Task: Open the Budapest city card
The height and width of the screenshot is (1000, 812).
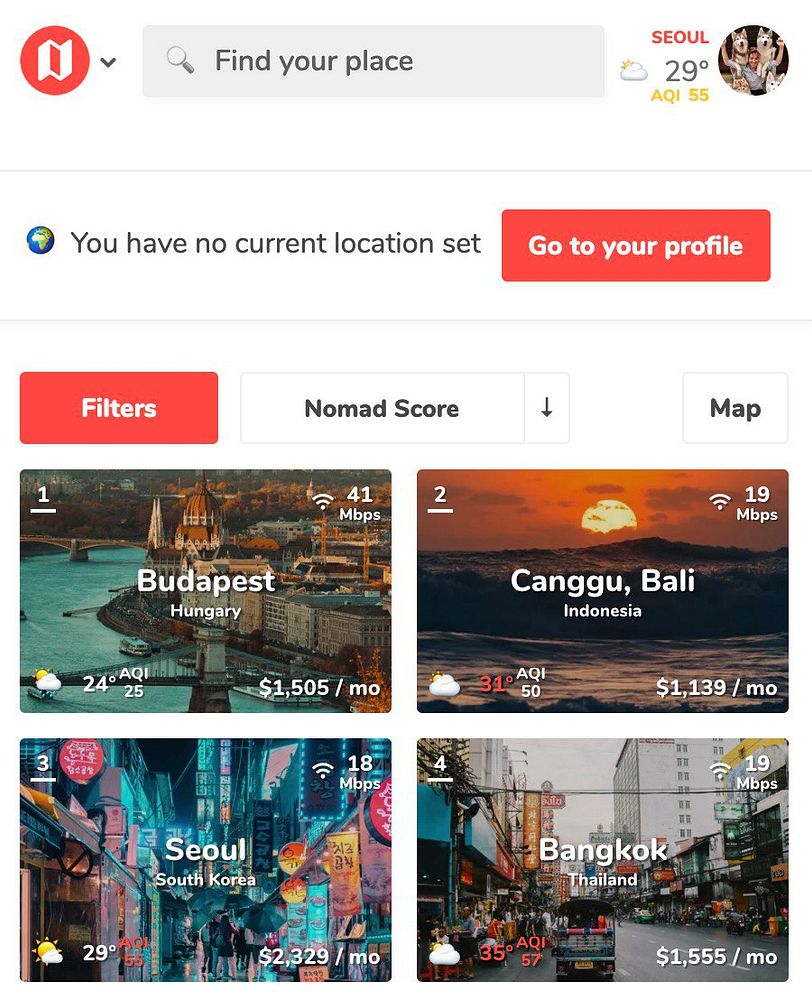Action: point(205,591)
